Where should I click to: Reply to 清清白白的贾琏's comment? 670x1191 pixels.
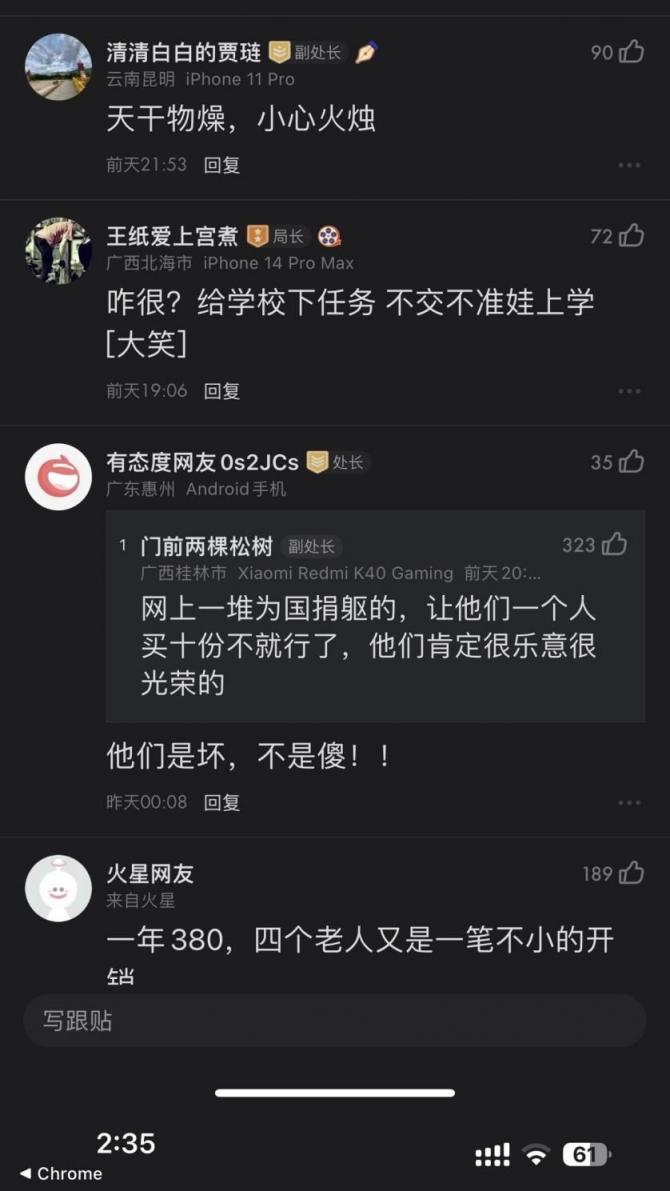222,165
